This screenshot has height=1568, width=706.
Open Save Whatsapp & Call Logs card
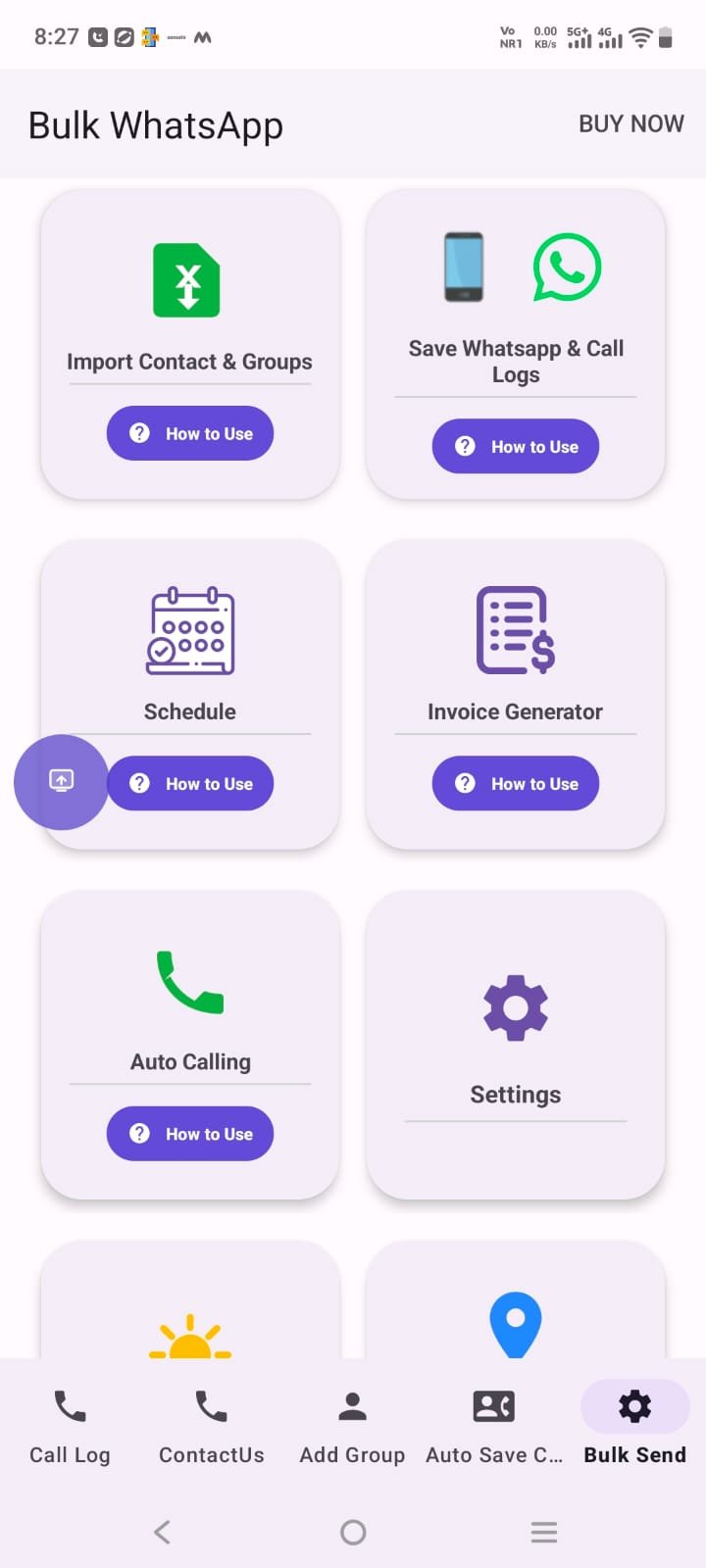tap(515, 294)
